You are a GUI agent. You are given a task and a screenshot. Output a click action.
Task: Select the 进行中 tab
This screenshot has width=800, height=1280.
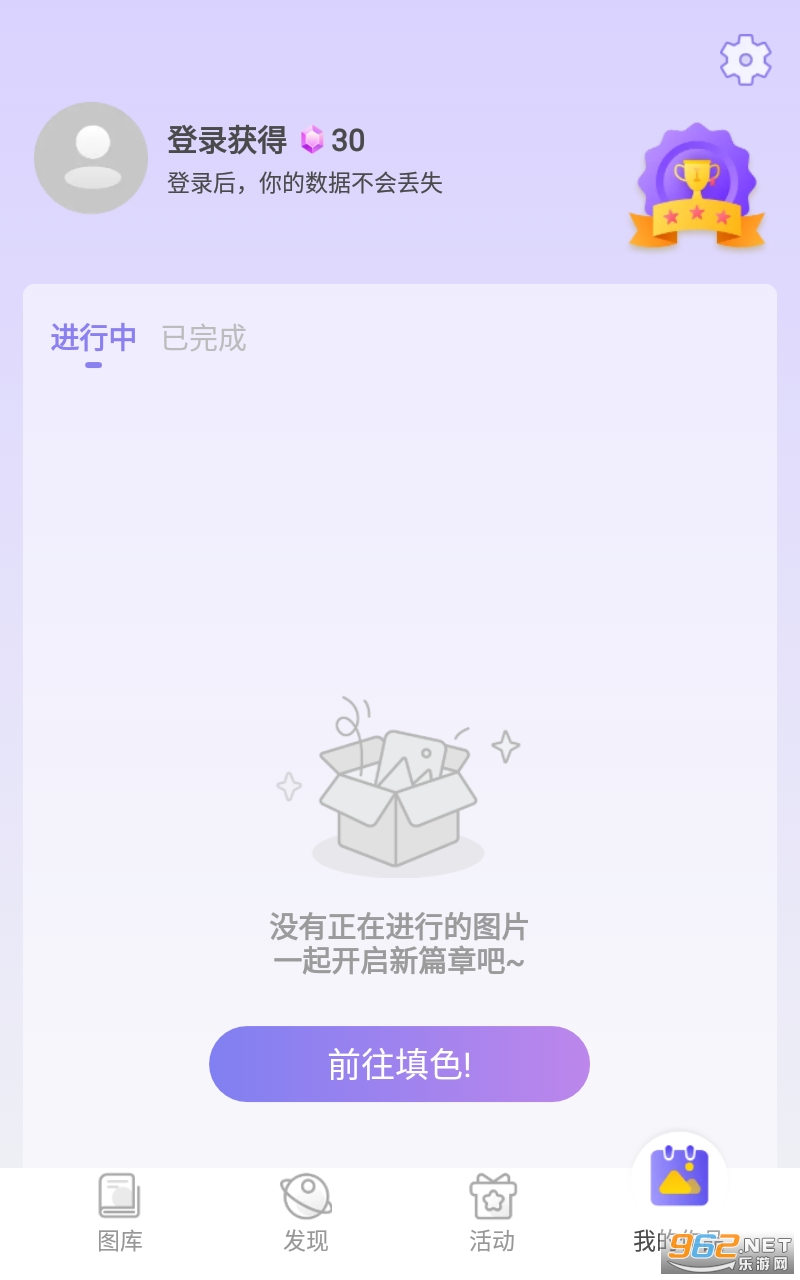(x=93, y=339)
